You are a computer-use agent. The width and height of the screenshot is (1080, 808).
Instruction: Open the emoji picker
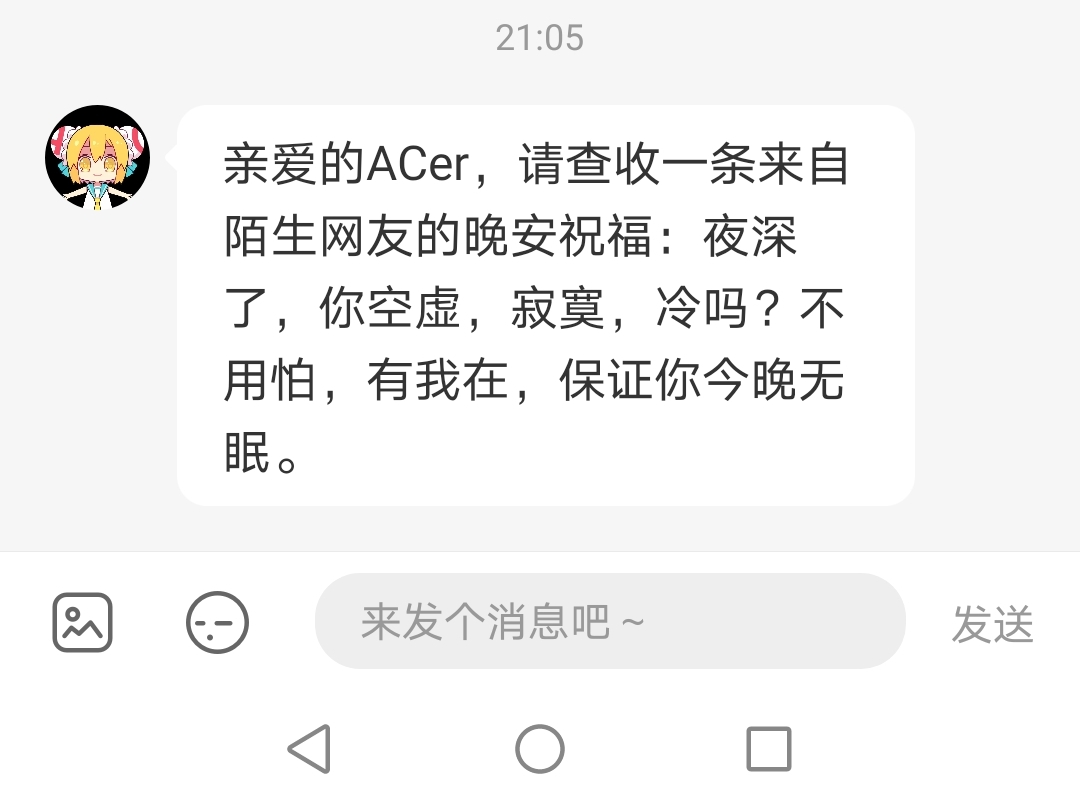(x=217, y=622)
